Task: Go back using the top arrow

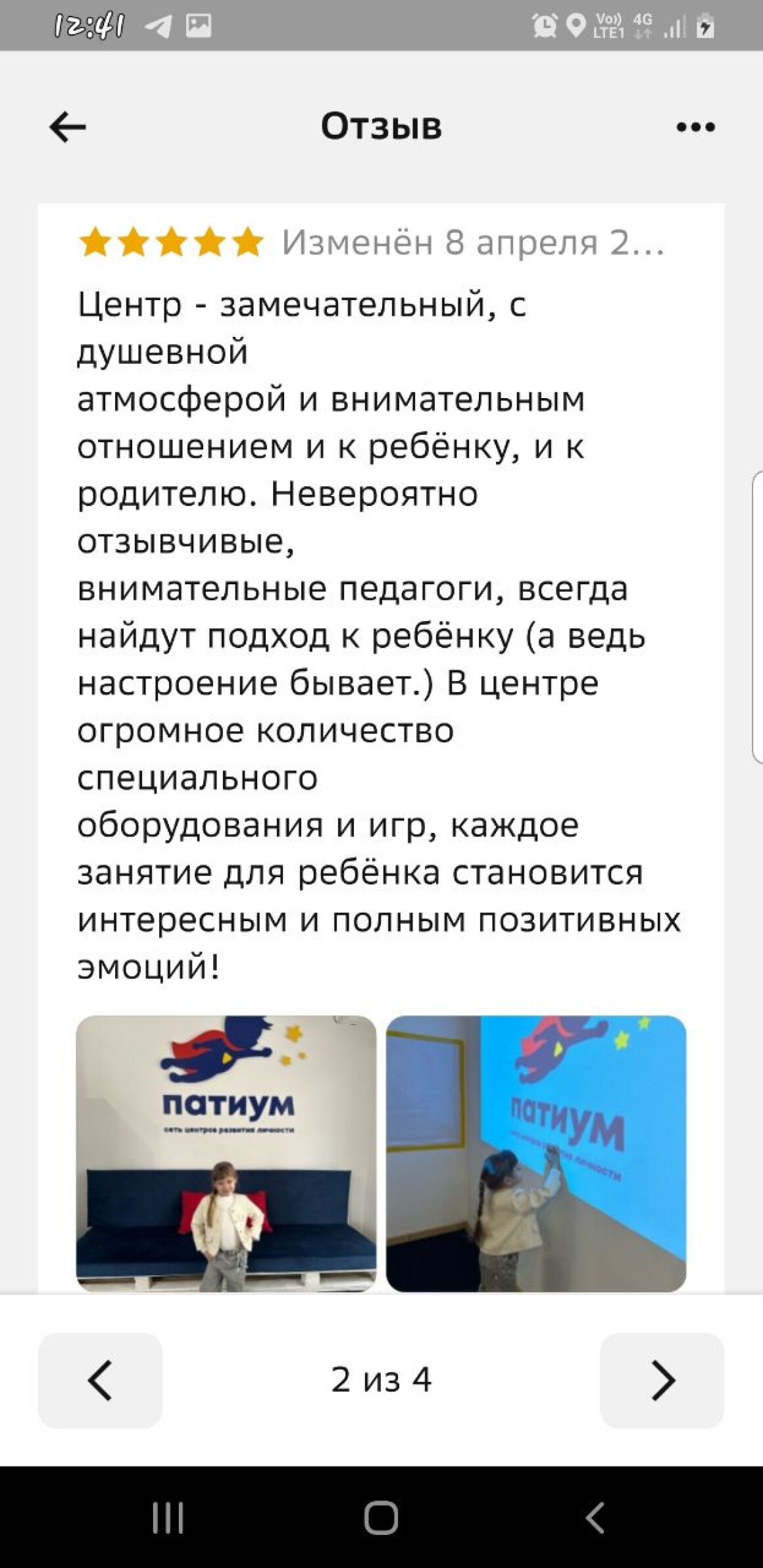Action: pos(68,126)
